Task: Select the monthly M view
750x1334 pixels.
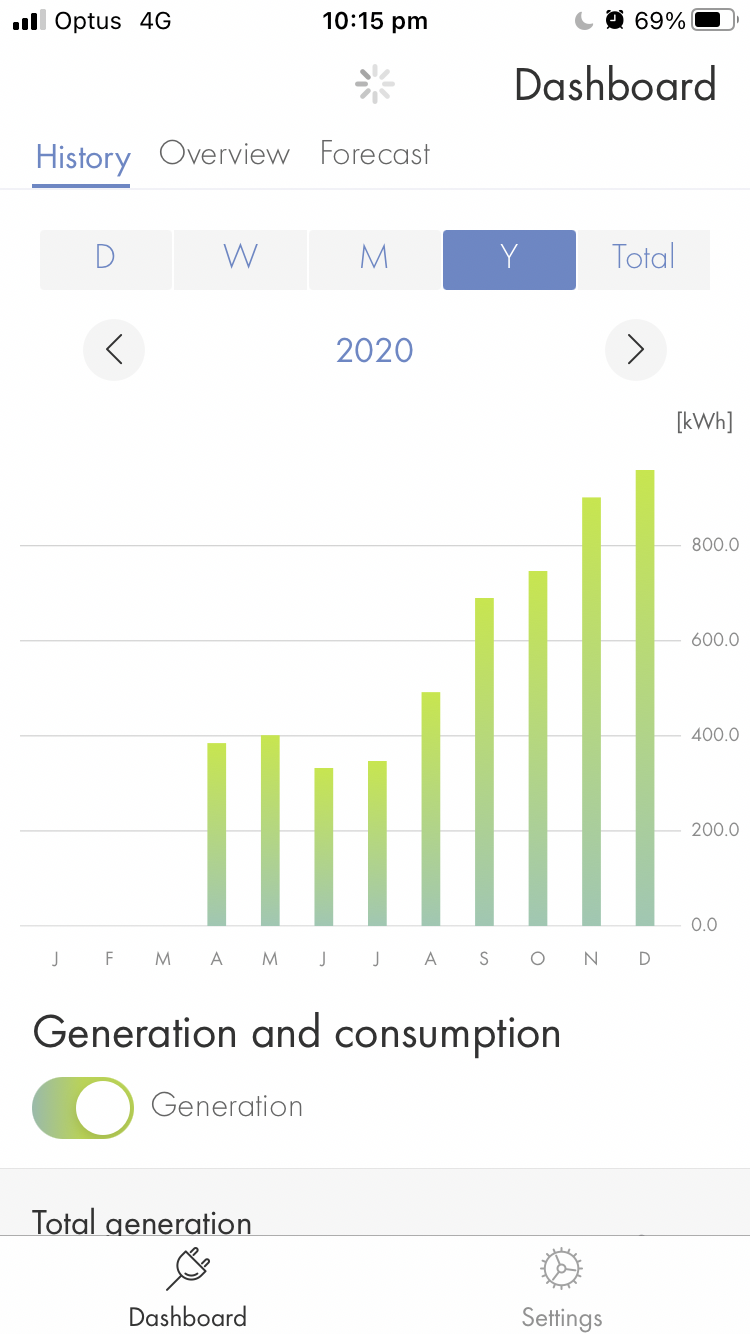Action: point(374,259)
